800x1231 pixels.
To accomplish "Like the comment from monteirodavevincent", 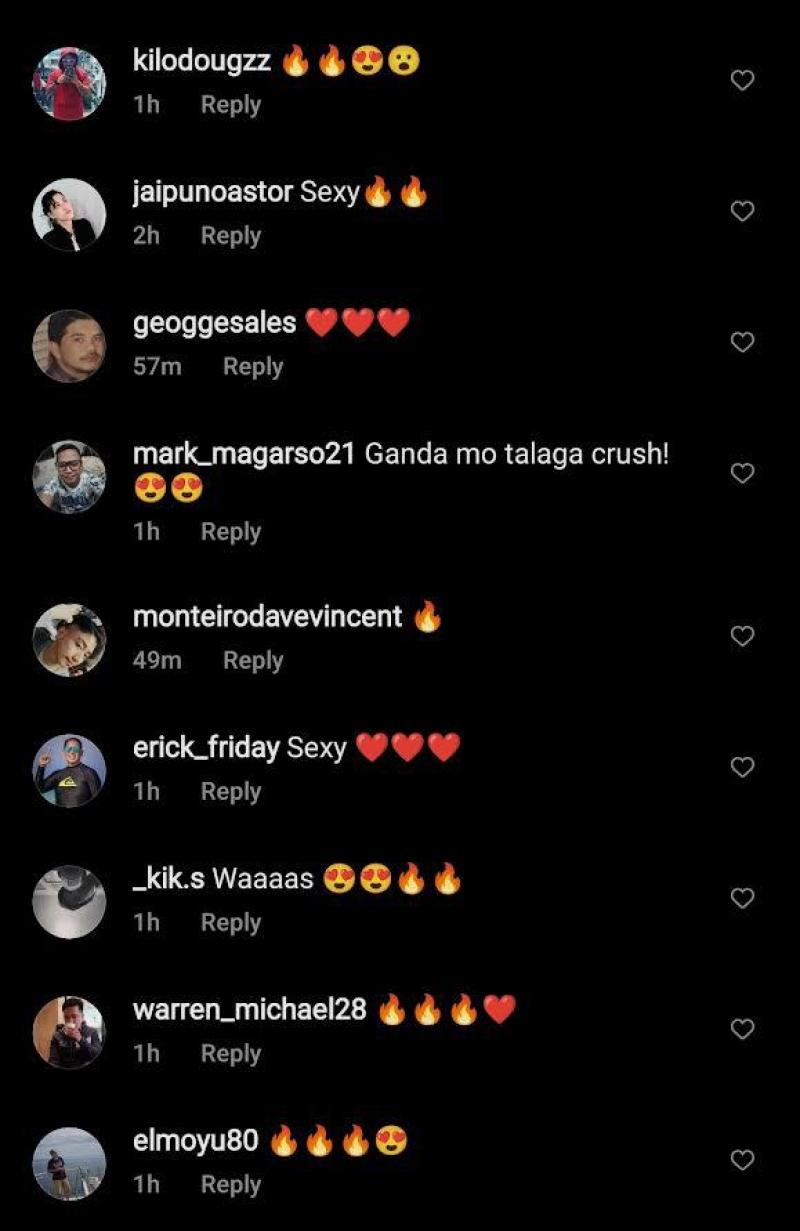I will coord(742,636).
